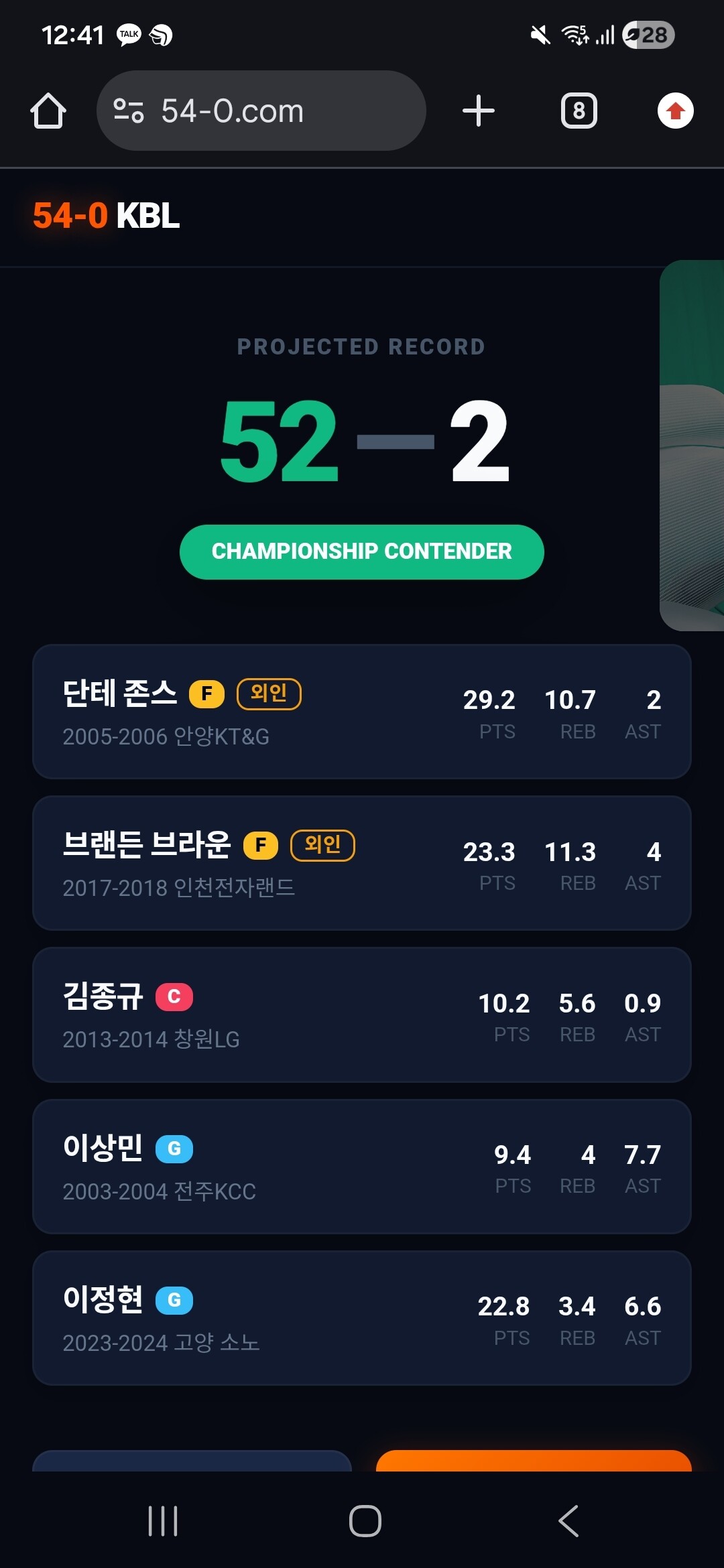Tap the browser home icon

tap(48, 111)
